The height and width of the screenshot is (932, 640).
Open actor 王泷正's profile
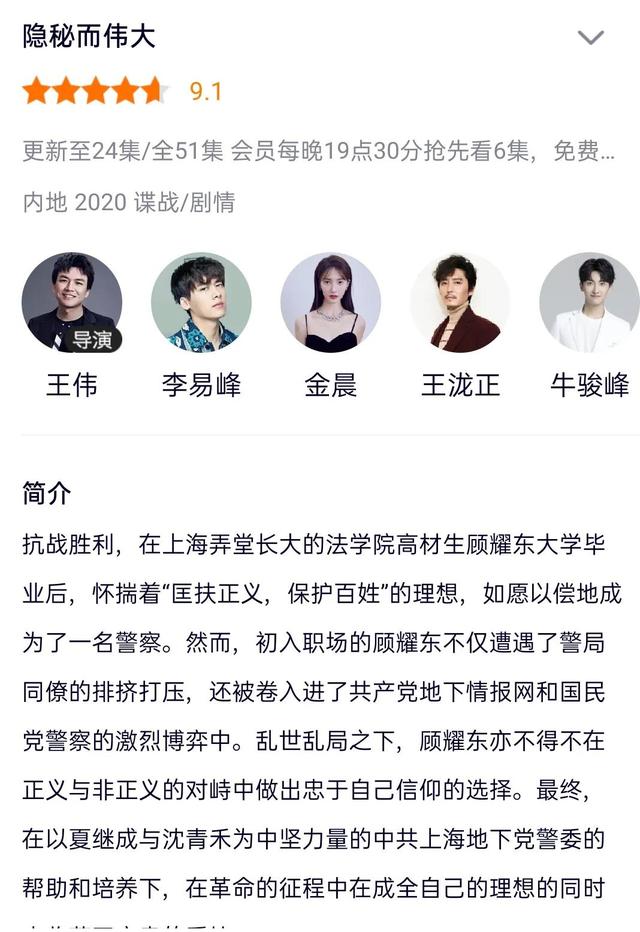(460, 302)
